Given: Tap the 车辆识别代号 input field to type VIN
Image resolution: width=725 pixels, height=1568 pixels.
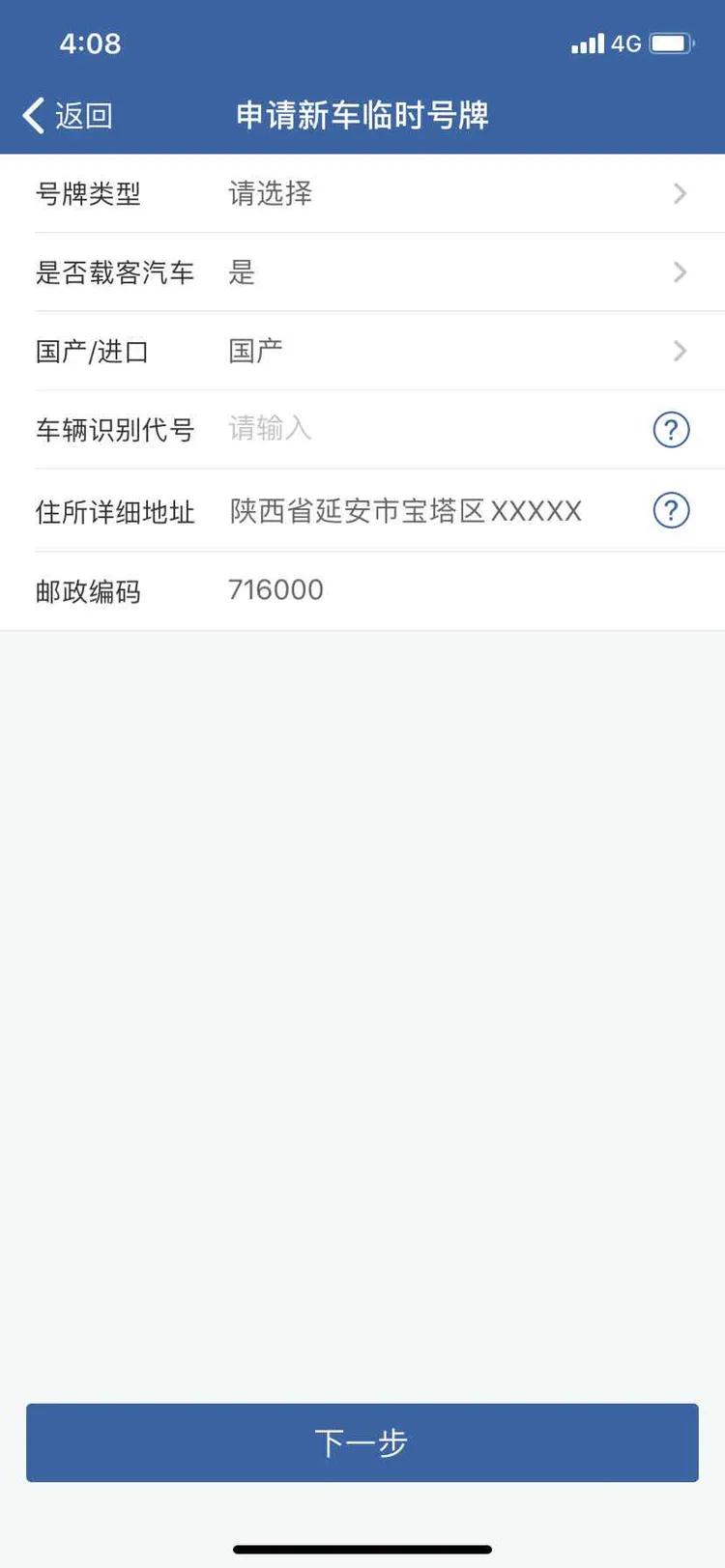Looking at the screenshot, I should (x=387, y=430).
